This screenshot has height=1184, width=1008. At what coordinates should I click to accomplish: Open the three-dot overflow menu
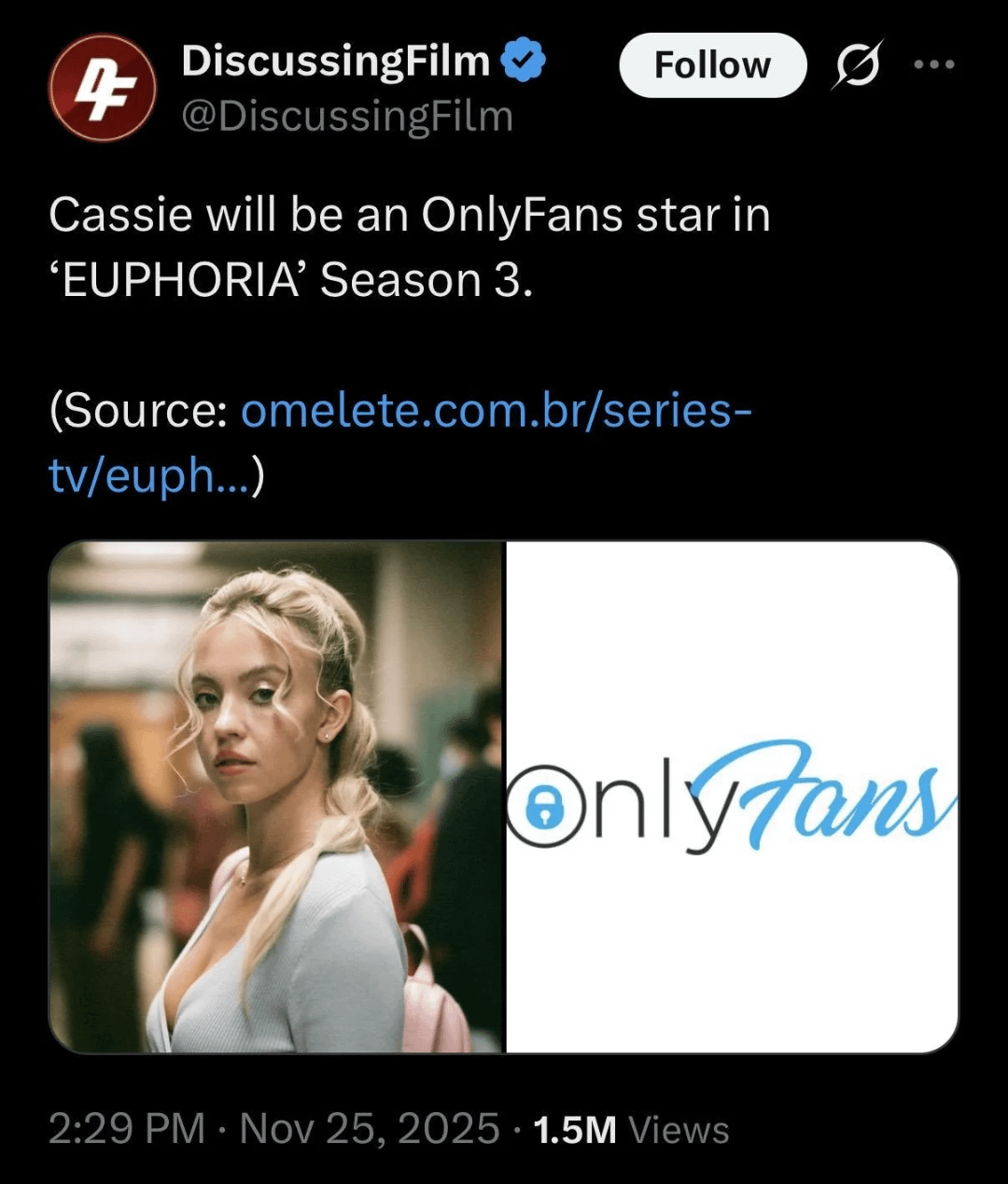[x=934, y=64]
